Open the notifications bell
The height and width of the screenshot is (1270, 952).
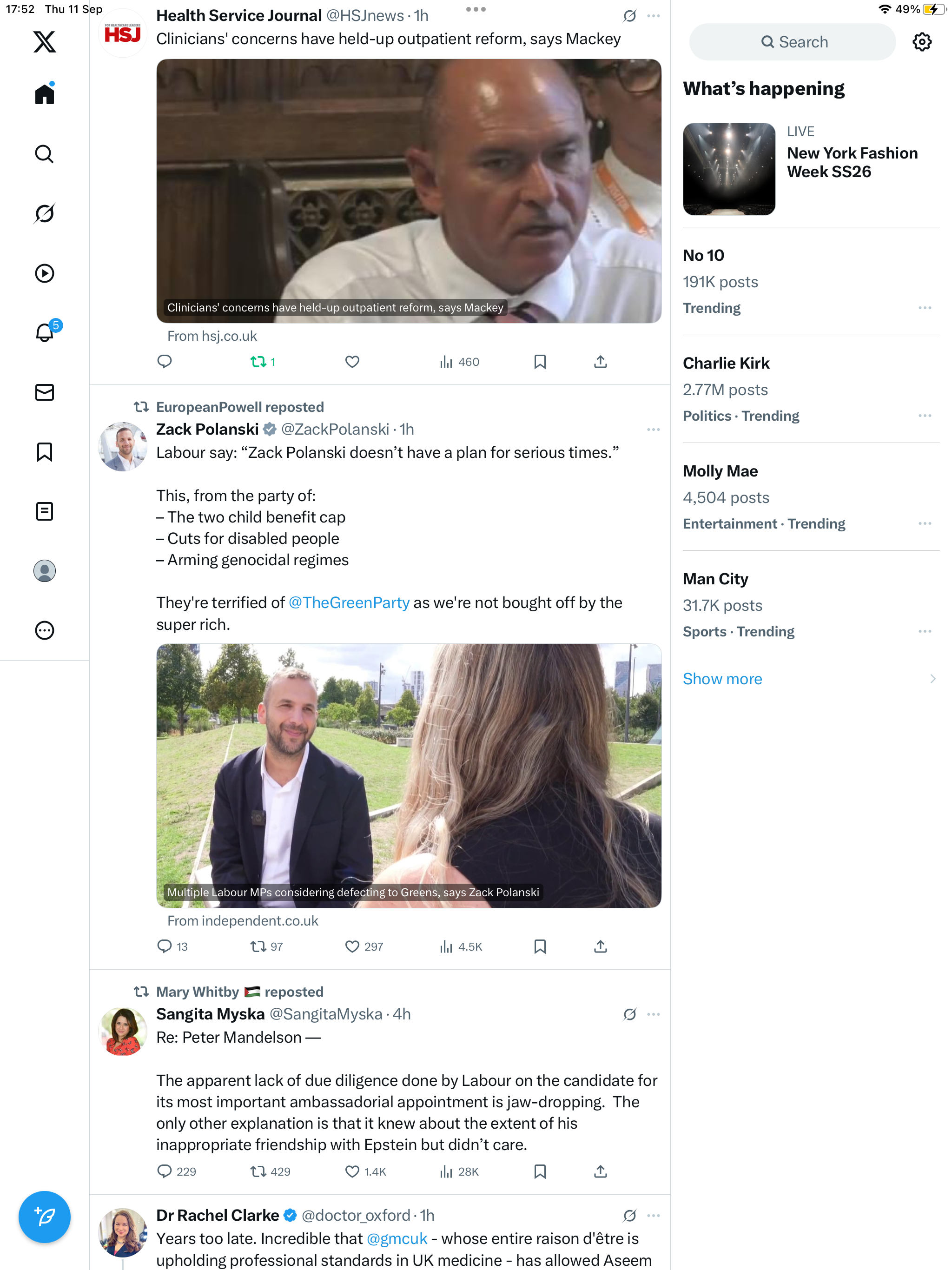click(x=44, y=332)
